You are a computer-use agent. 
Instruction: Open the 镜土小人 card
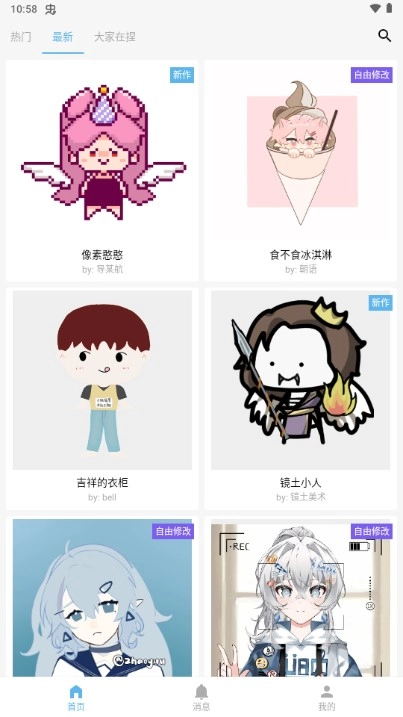click(301, 399)
